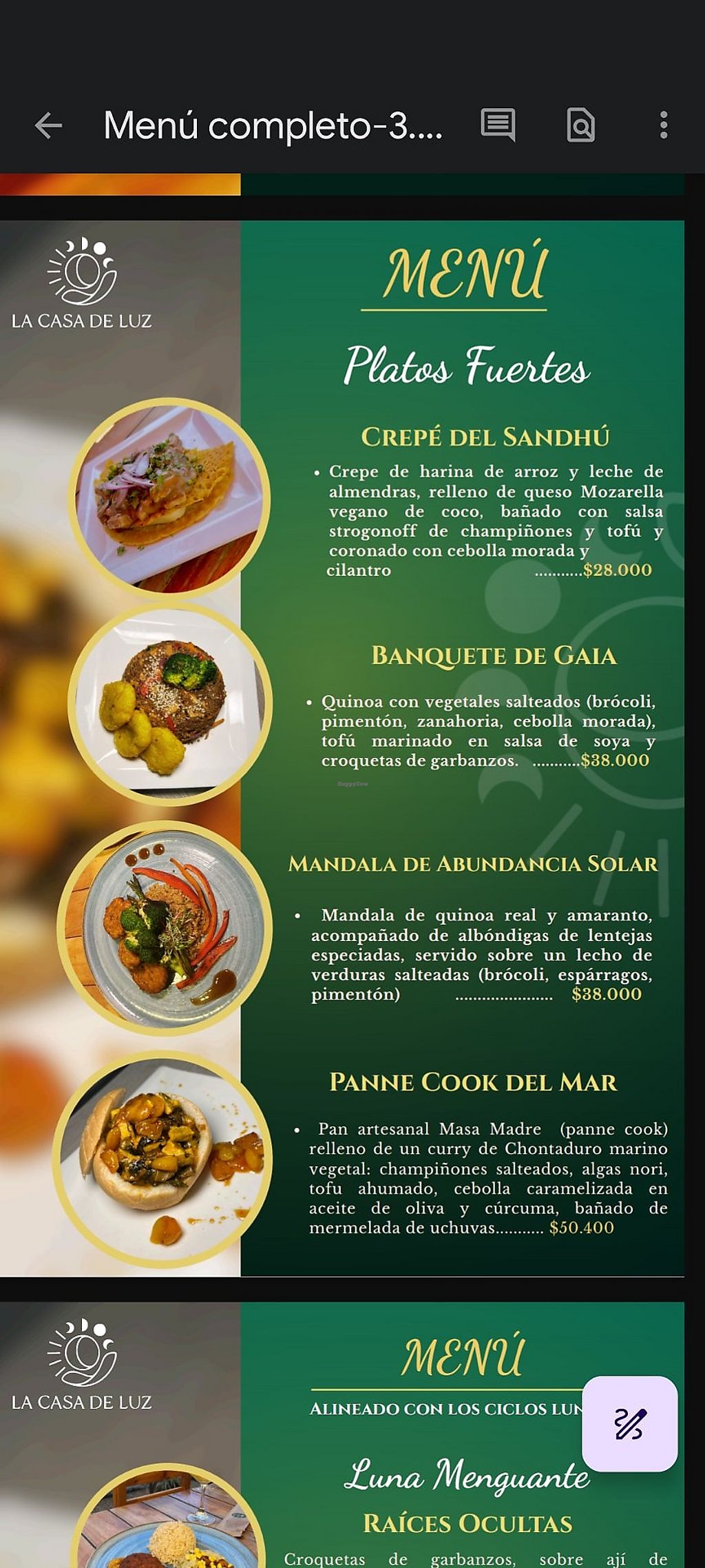Open the overflow menu
The image size is (705, 1568).
click(663, 125)
